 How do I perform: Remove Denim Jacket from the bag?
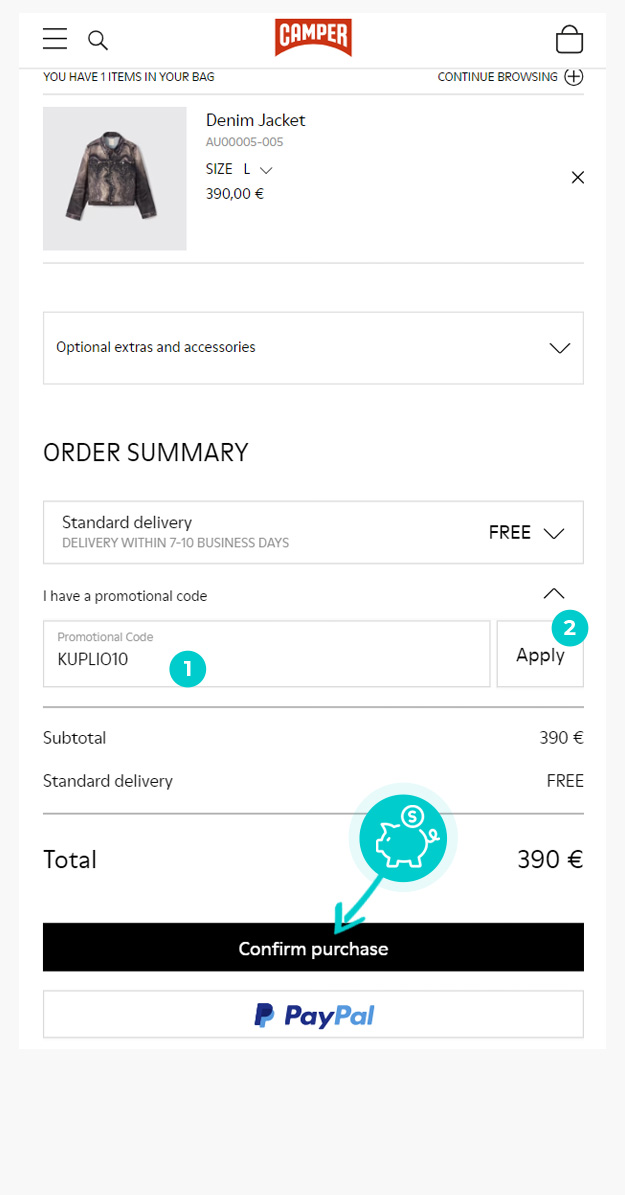578,178
